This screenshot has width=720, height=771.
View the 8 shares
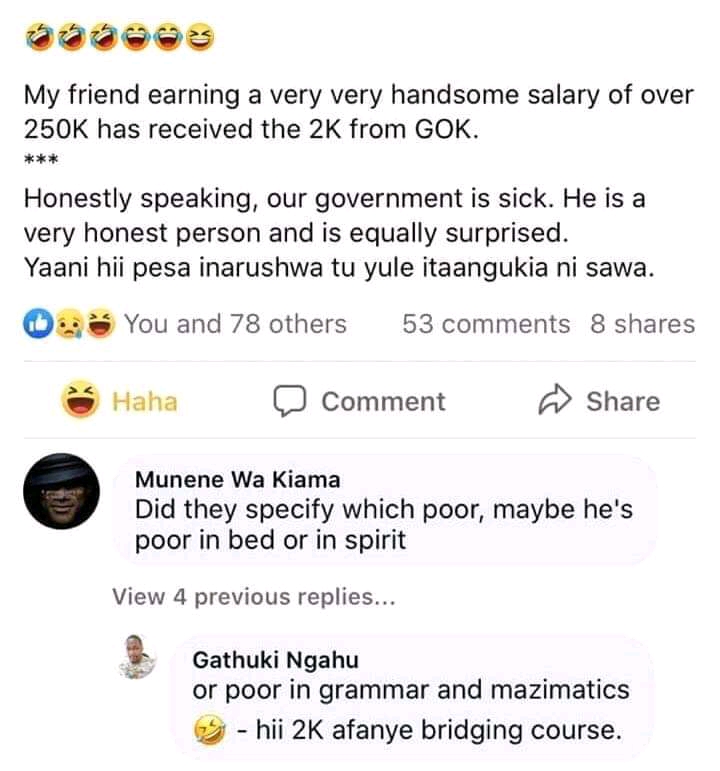641,324
